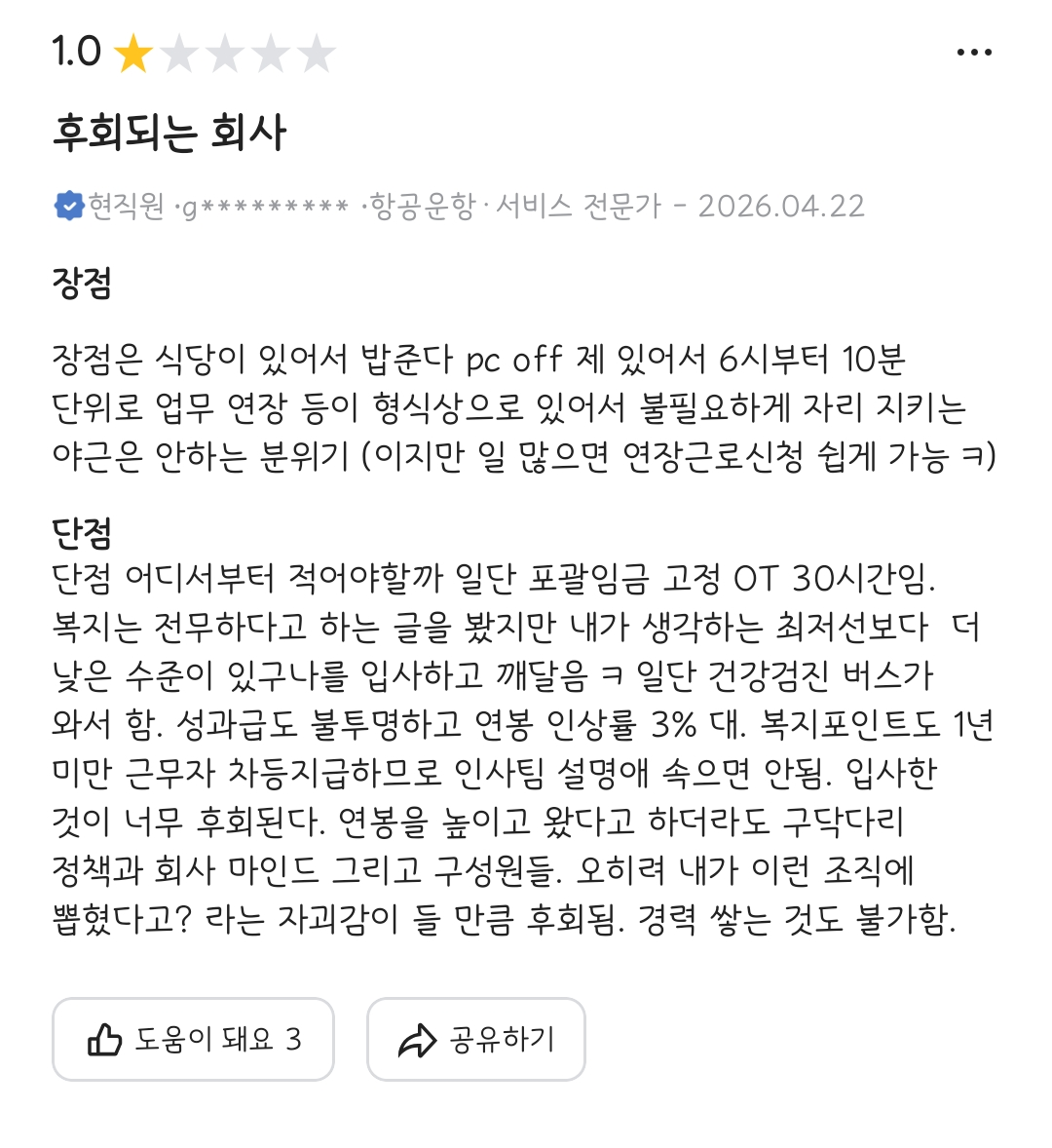This screenshot has height=1148, width=1052.
Task: Open the three-dot overflow menu
Action: [974, 52]
